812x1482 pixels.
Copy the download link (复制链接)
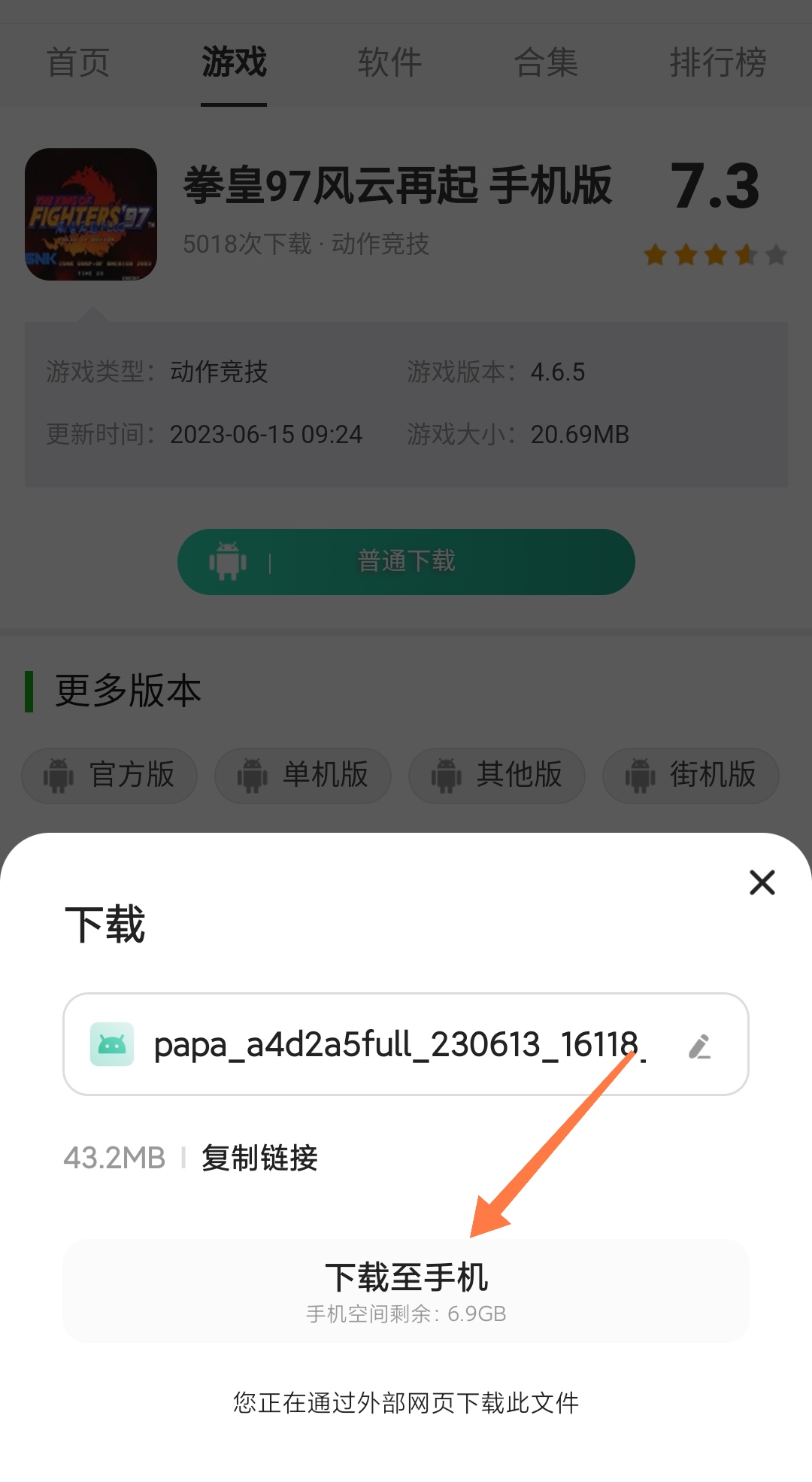(x=259, y=1158)
